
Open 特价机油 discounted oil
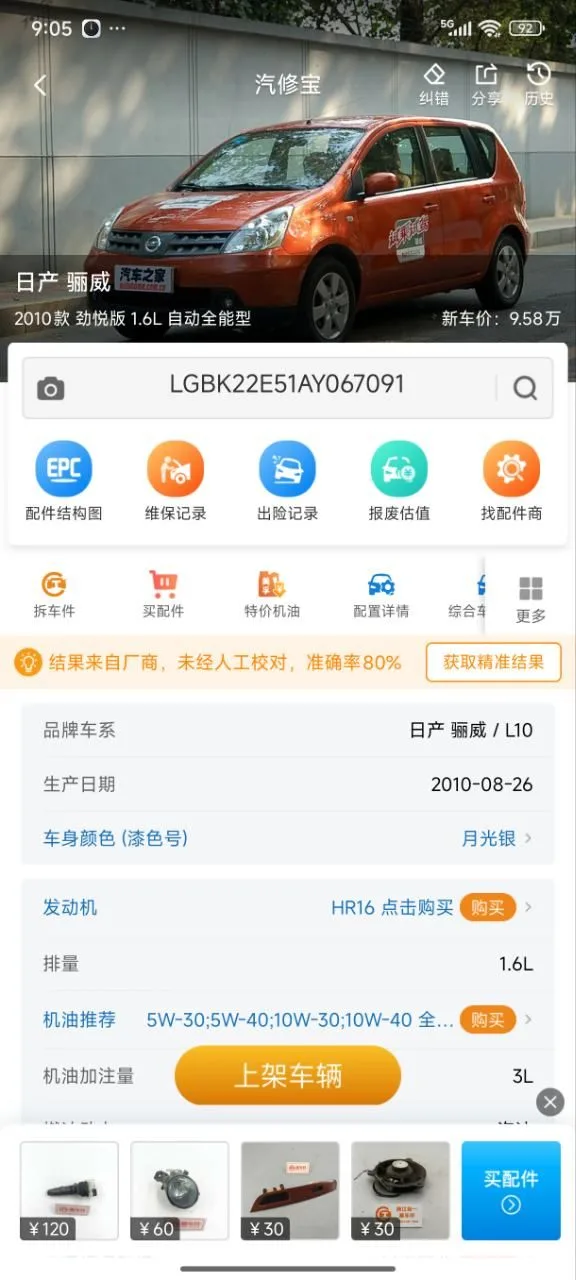click(272, 596)
